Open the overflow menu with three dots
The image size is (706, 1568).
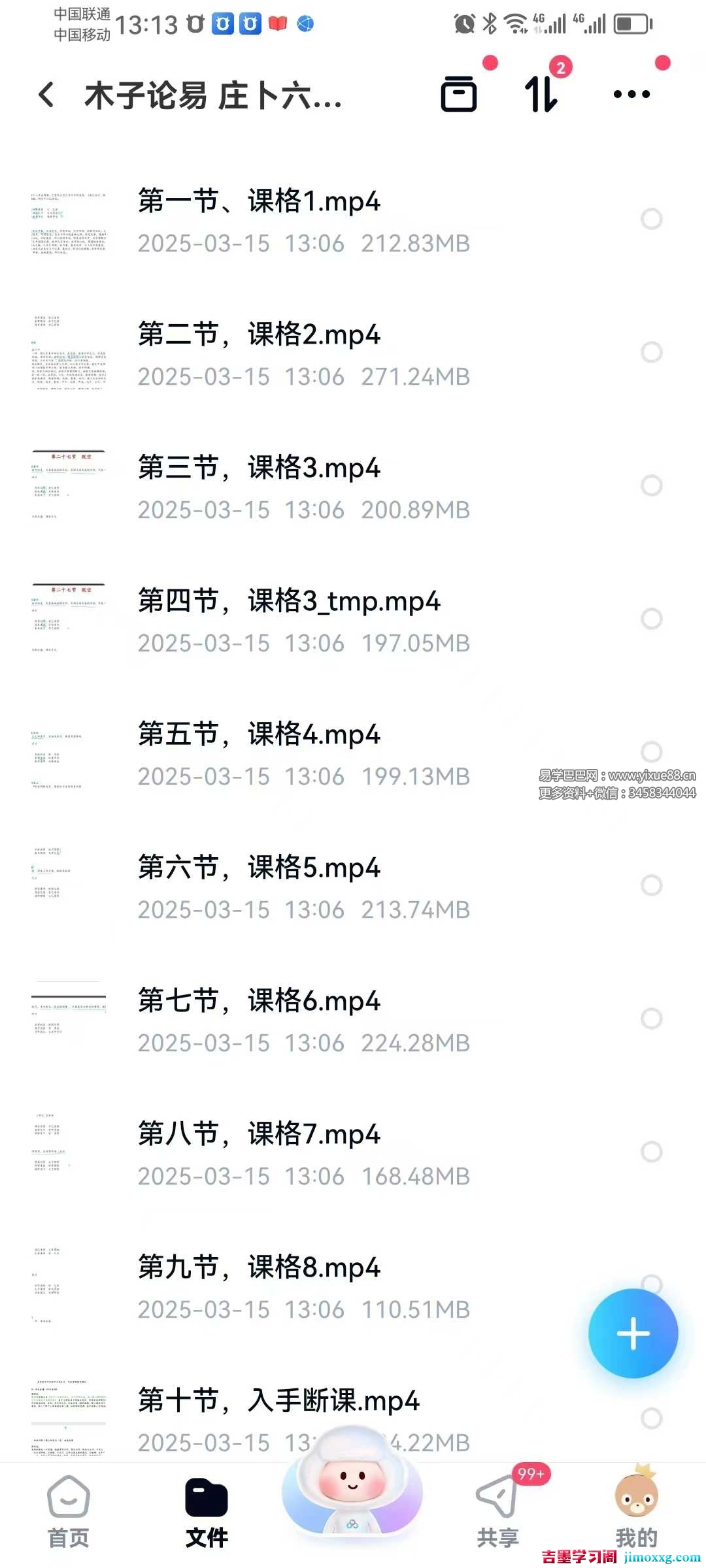click(631, 94)
